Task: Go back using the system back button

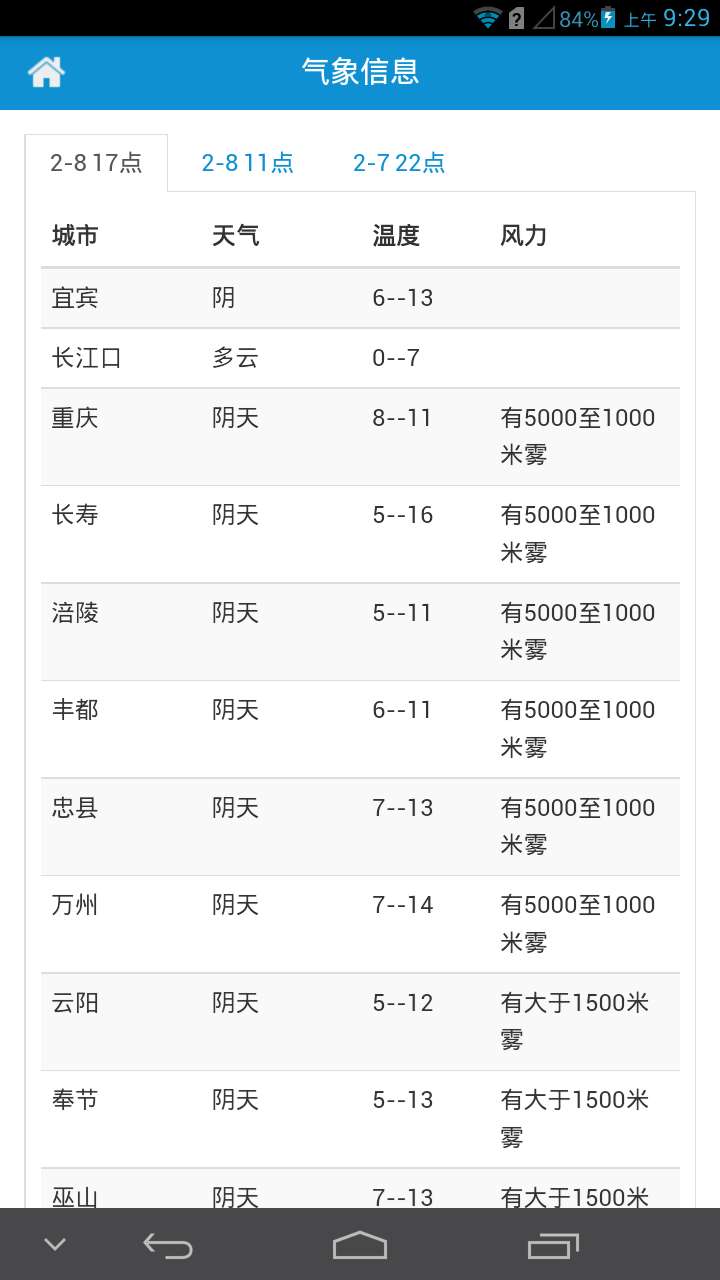Action: coord(168,1245)
